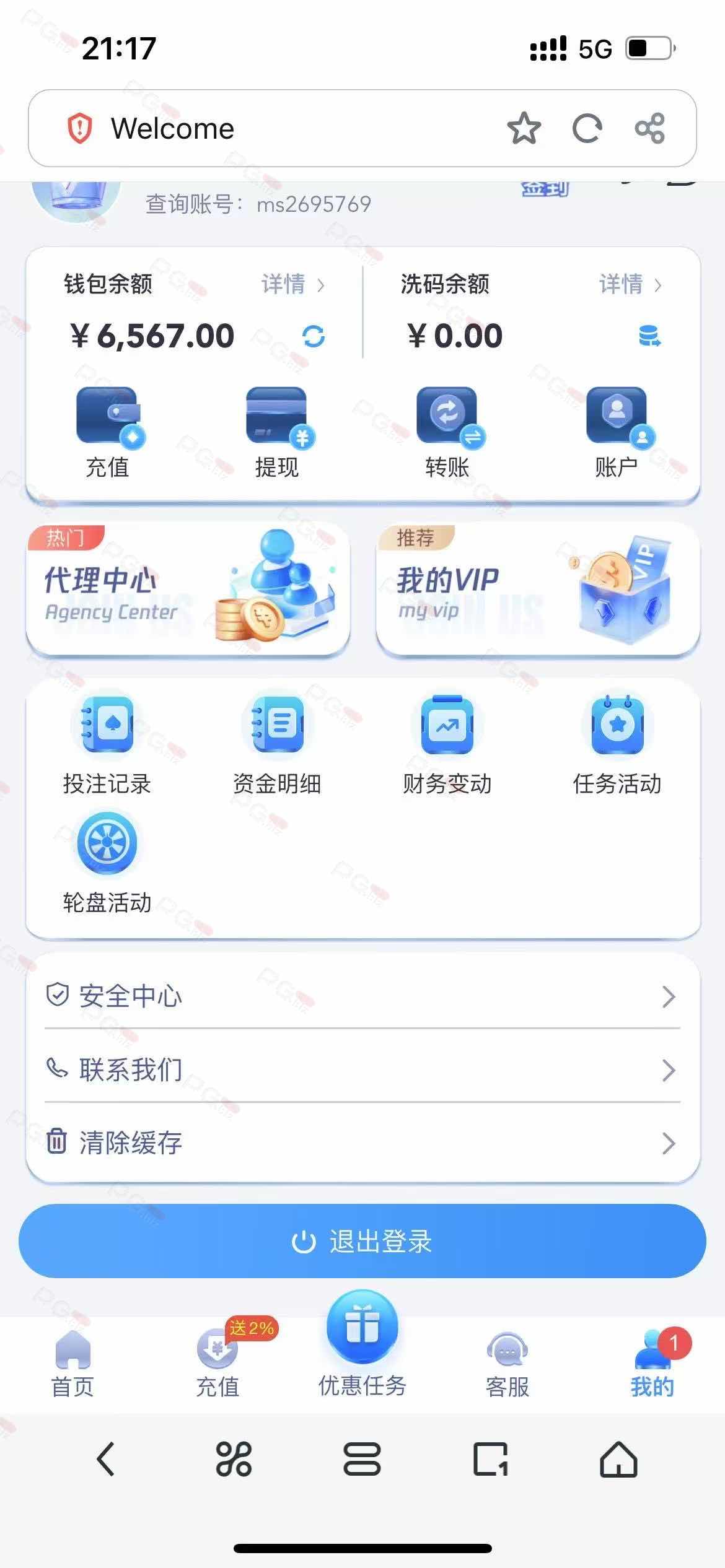Open 联系我们 contact row
The image size is (725, 1568).
pos(362,1069)
